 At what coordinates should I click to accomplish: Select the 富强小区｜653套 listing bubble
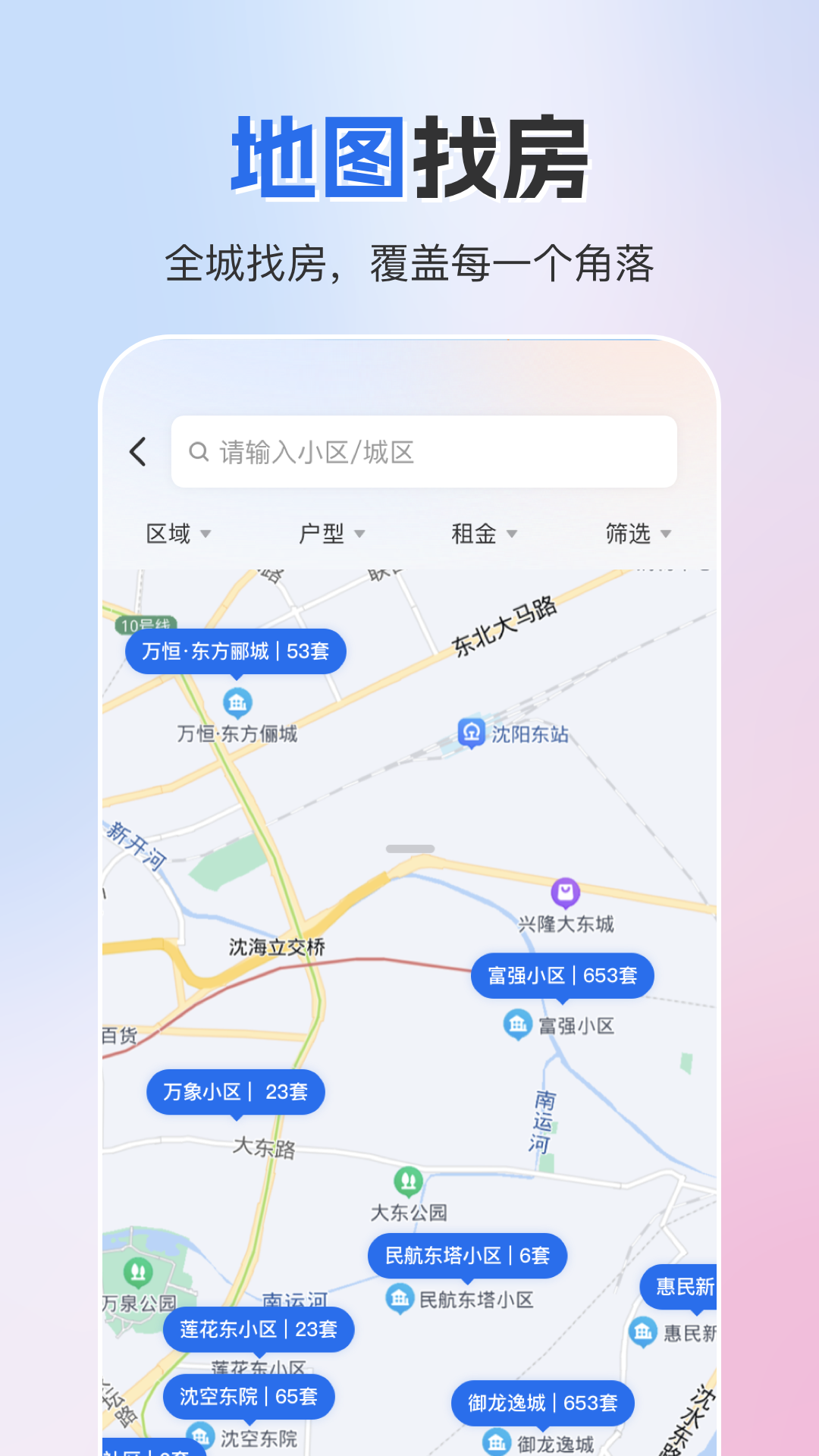click(x=563, y=976)
